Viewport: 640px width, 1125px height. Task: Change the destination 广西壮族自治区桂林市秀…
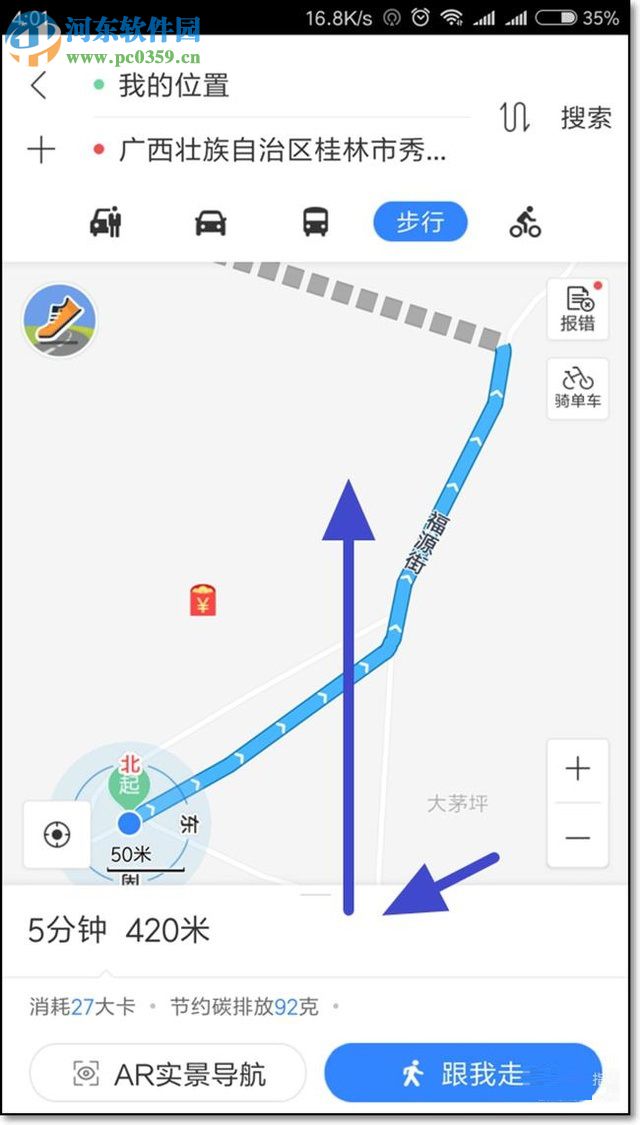[282, 151]
